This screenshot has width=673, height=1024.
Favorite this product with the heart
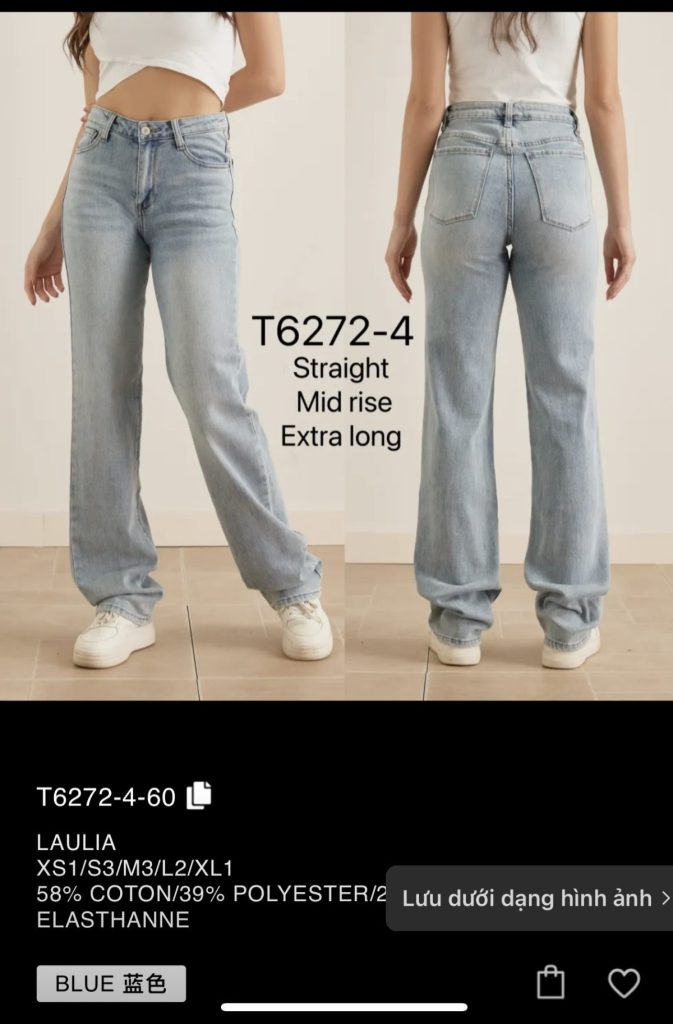pyautogui.click(x=624, y=982)
